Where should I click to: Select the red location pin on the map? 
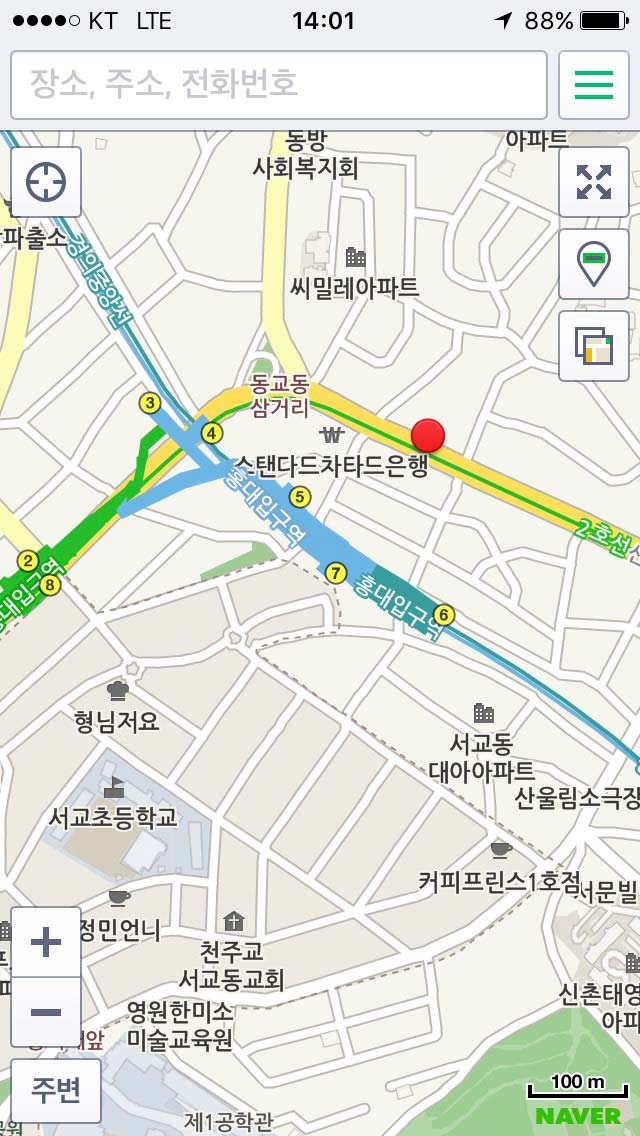point(428,436)
